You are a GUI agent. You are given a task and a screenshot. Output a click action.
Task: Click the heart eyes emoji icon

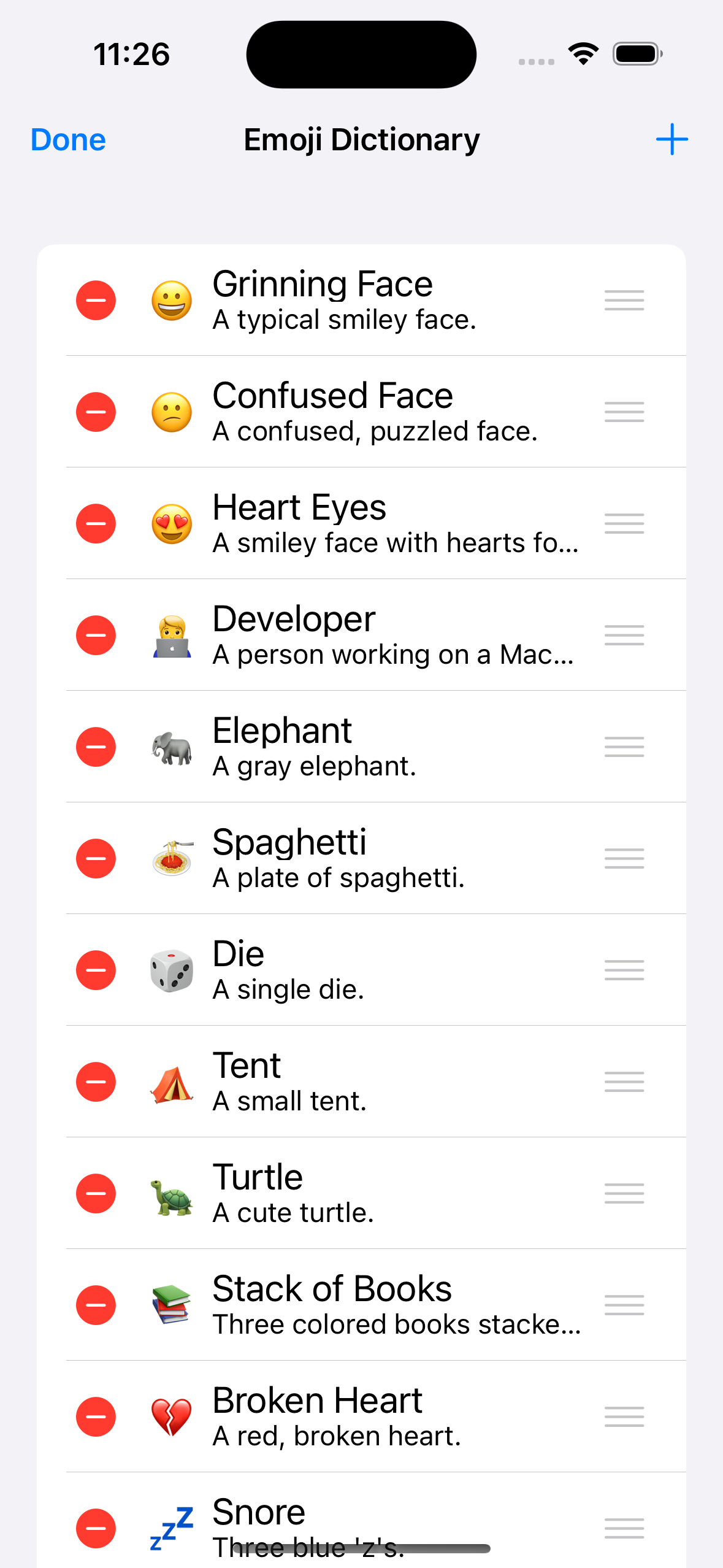tap(172, 523)
